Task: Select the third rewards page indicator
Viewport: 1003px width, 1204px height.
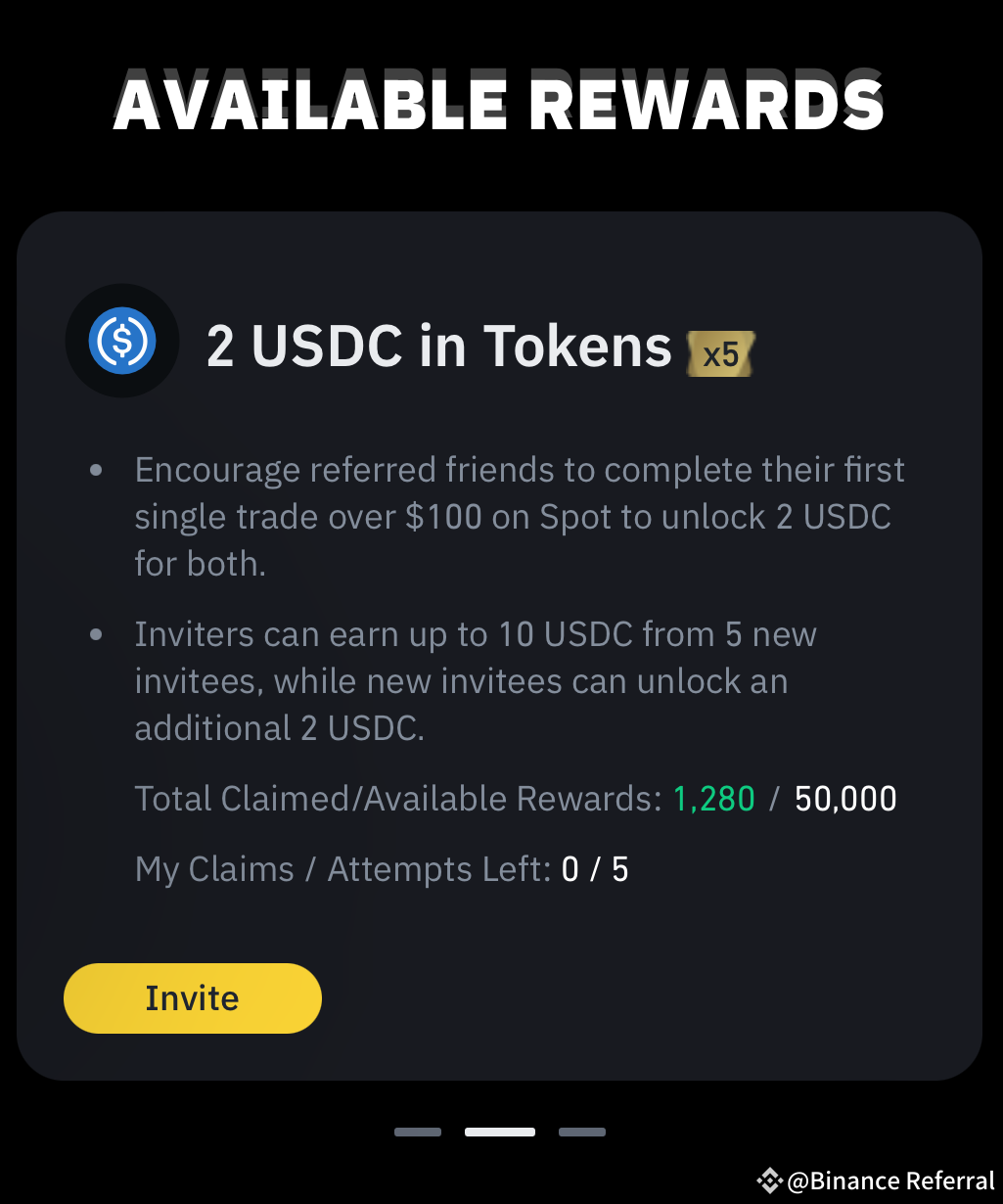Action: pos(582,1133)
